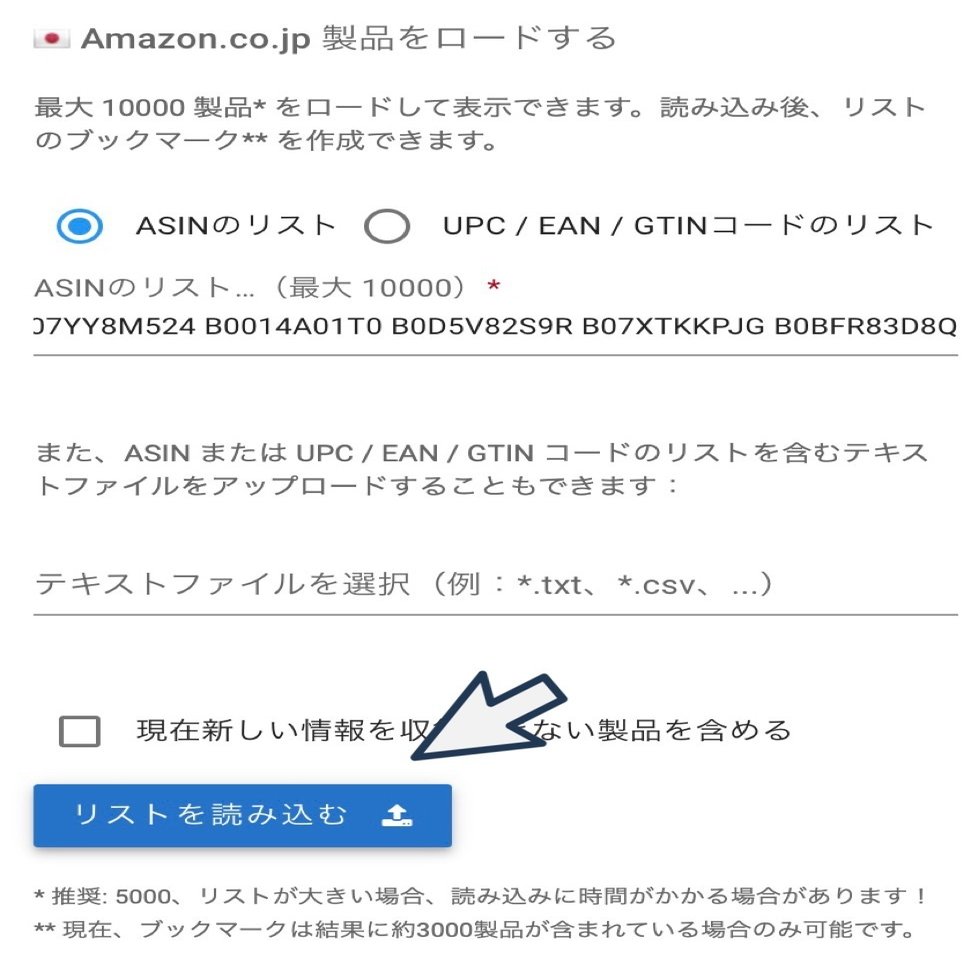Tap the ASIN list text field

pos(494,327)
